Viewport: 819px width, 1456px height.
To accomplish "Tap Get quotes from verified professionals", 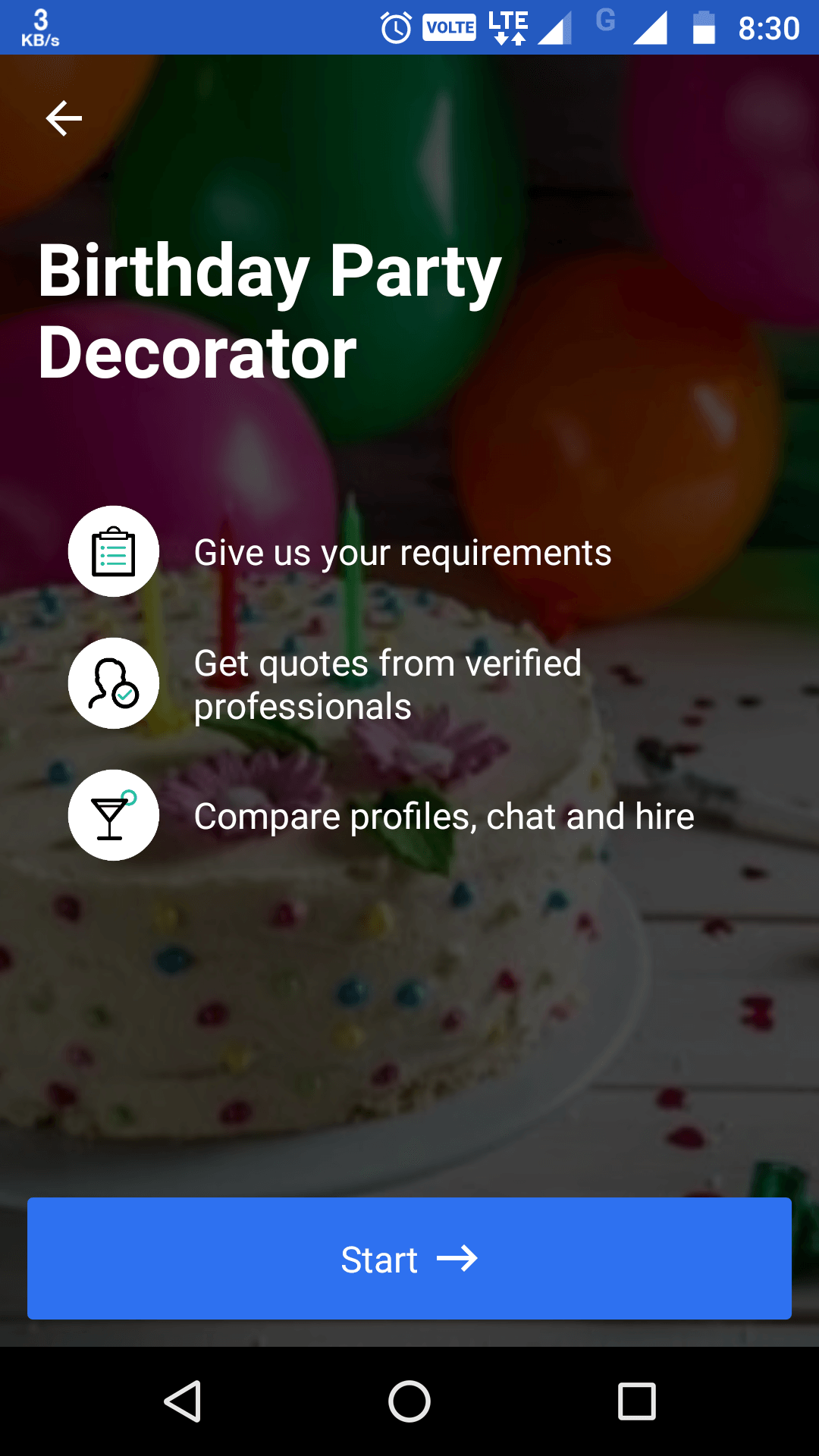I will pos(387,684).
